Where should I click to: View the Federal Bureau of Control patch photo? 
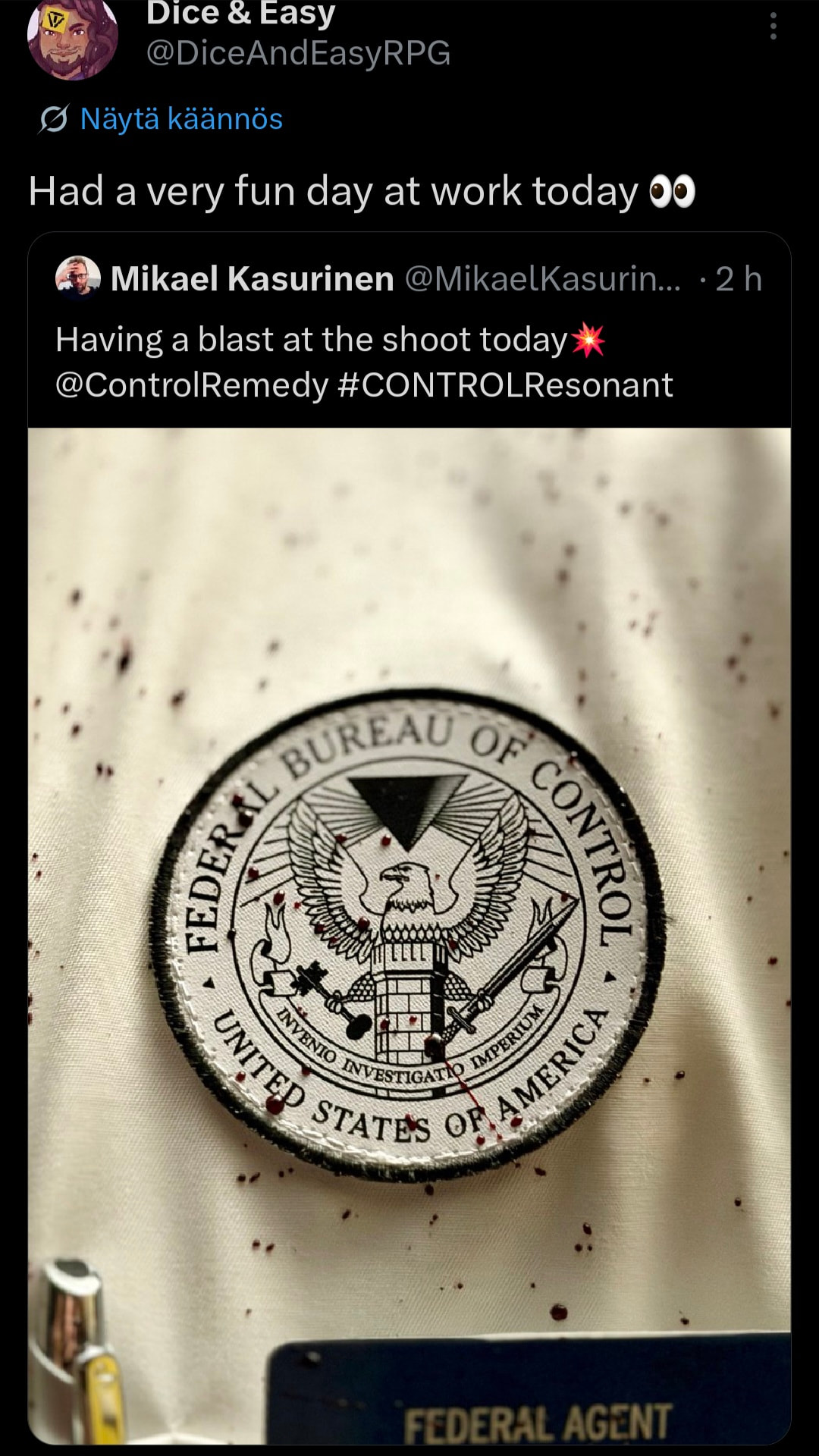pos(409,933)
